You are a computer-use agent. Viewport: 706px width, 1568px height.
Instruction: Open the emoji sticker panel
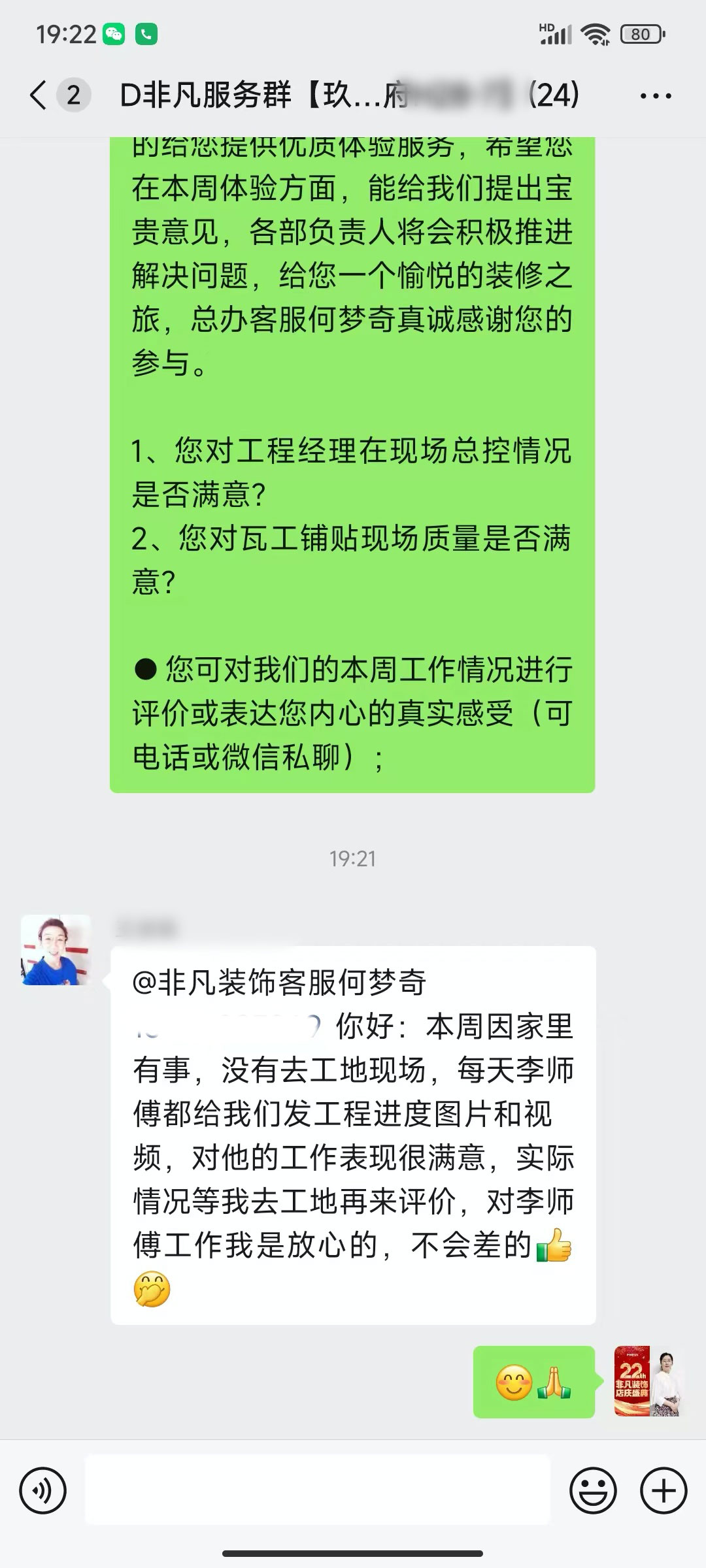(593, 1491)
